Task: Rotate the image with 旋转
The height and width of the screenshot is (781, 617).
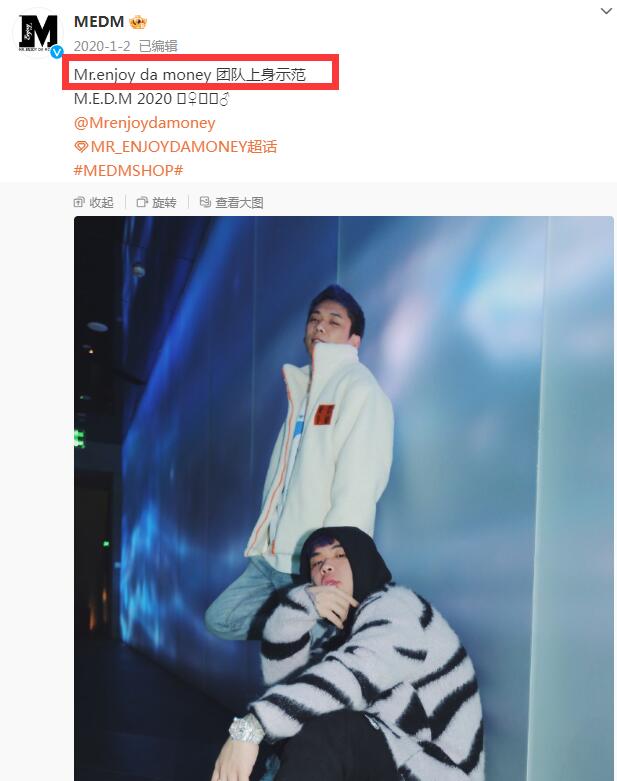Action: point(157,203)
